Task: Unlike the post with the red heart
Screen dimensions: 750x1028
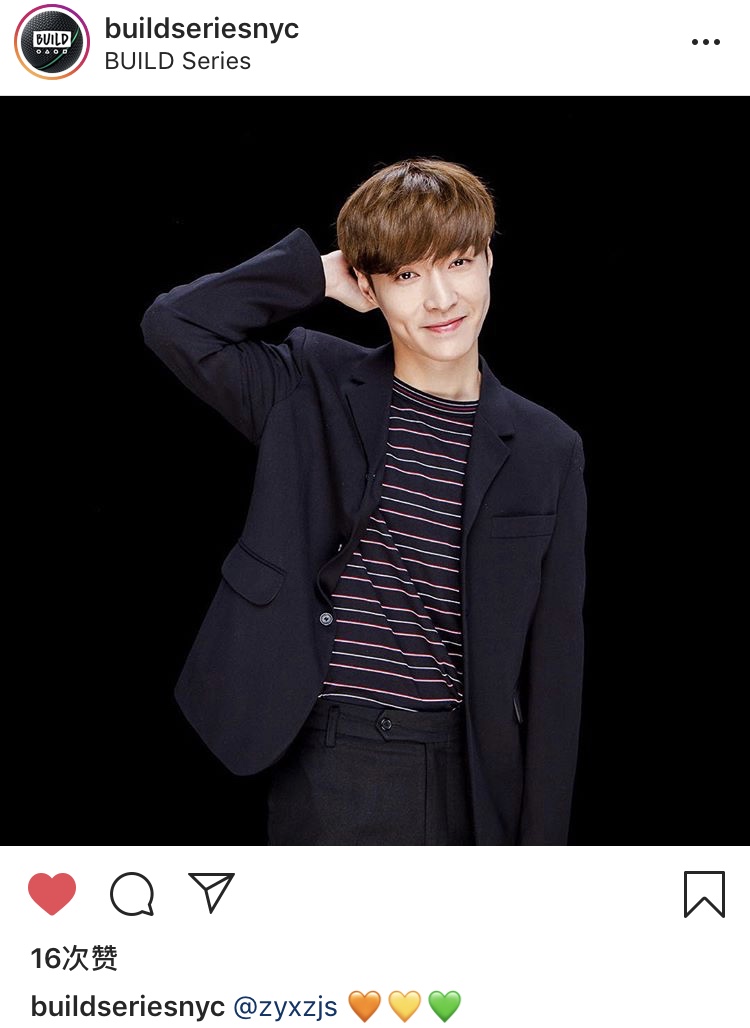Action: click(x=52, y=893)
